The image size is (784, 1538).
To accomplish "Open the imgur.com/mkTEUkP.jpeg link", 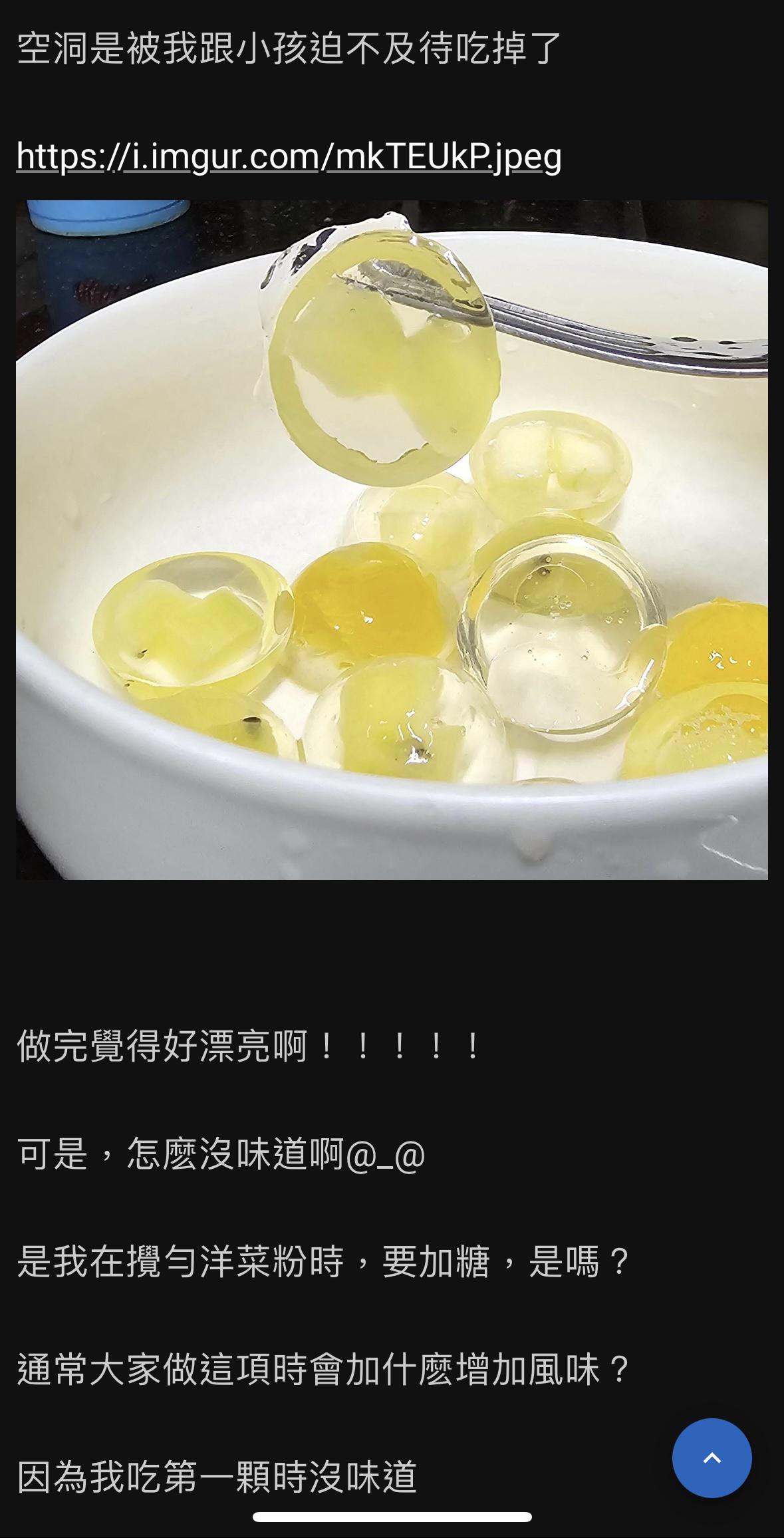I will tap(289, 157).
